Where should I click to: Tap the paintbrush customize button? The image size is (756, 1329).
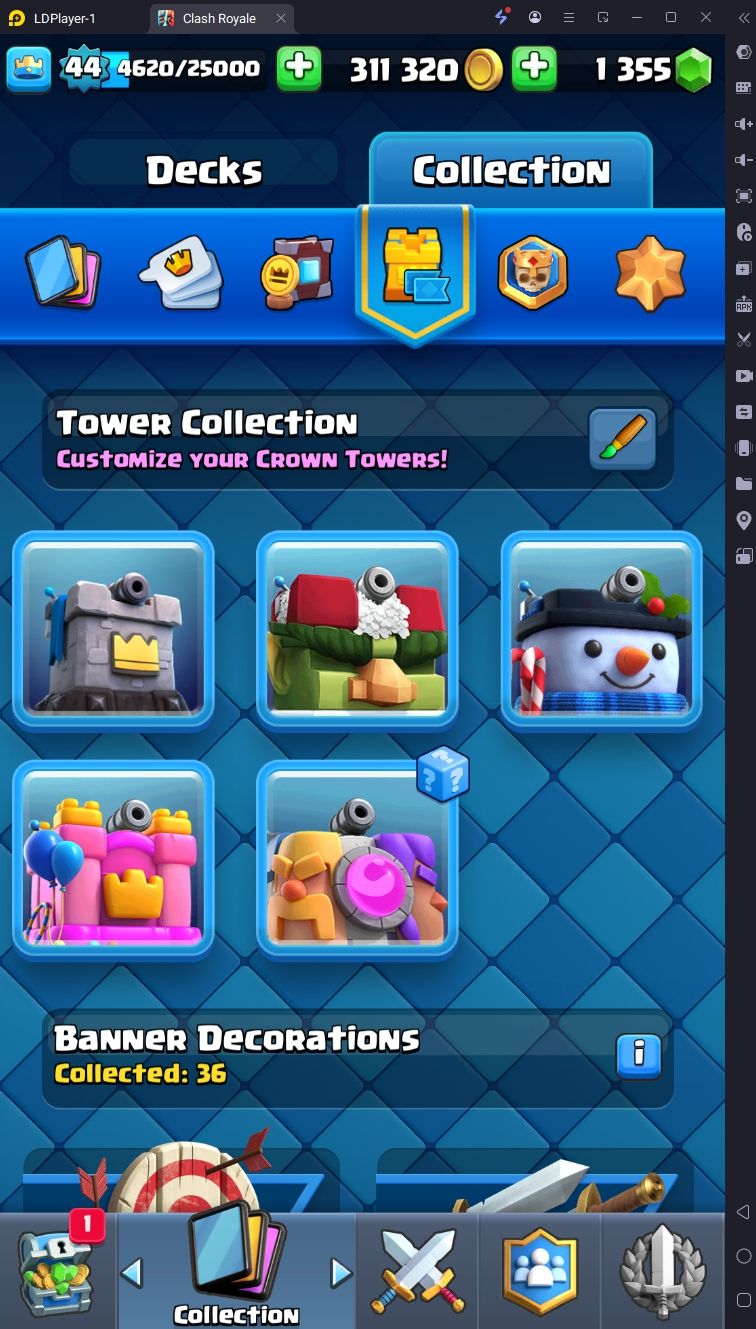[x=622, y=439]
